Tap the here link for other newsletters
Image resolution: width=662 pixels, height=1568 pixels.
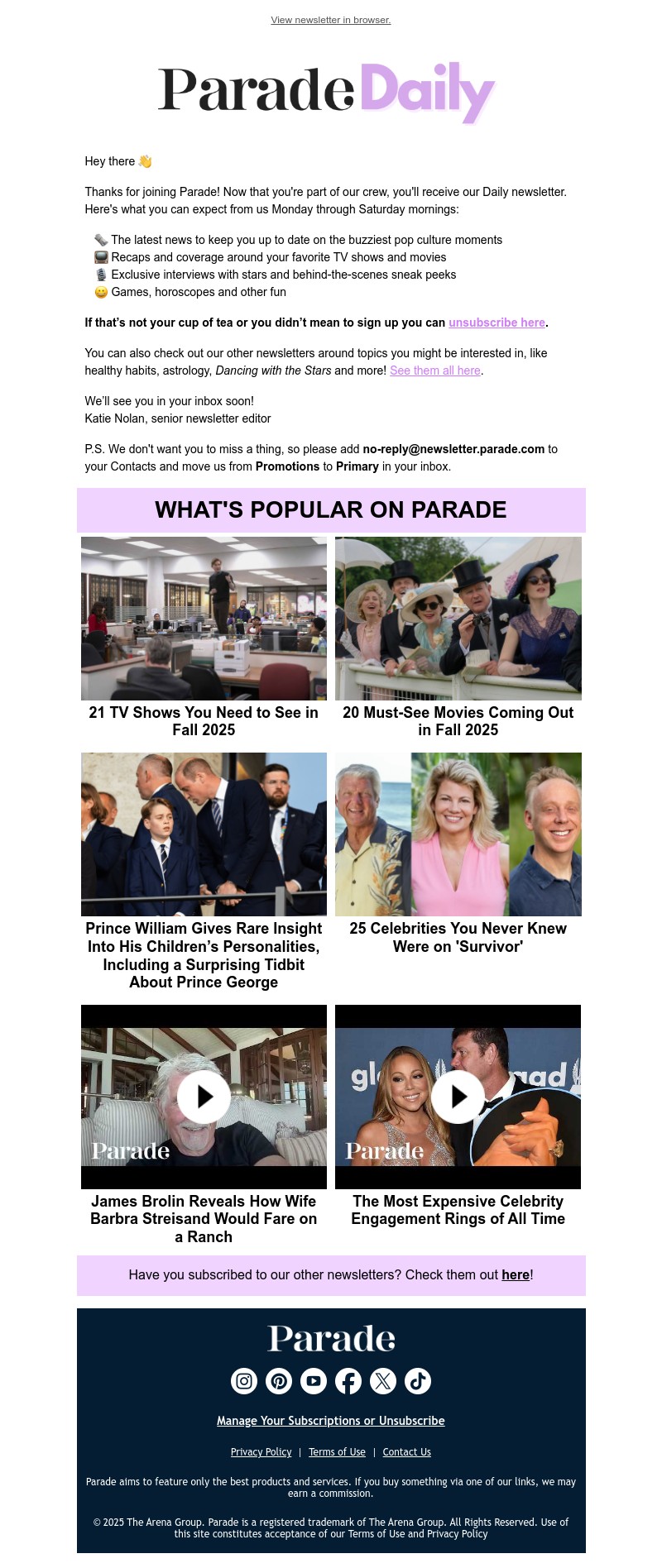(x=516, y=1275)
